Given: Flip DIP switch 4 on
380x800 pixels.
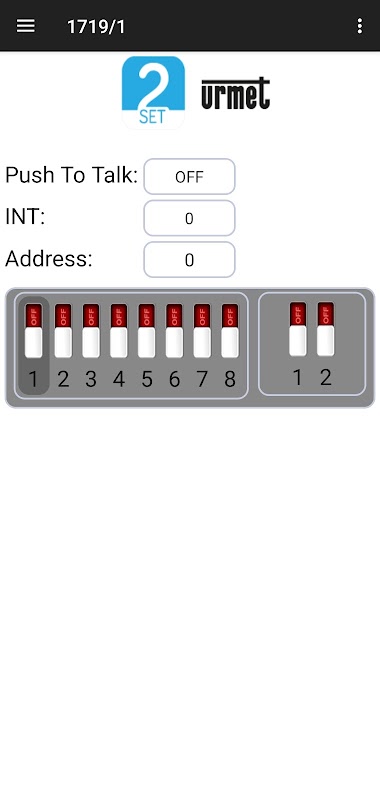Looking at the screenshot, I should point(119,331).
